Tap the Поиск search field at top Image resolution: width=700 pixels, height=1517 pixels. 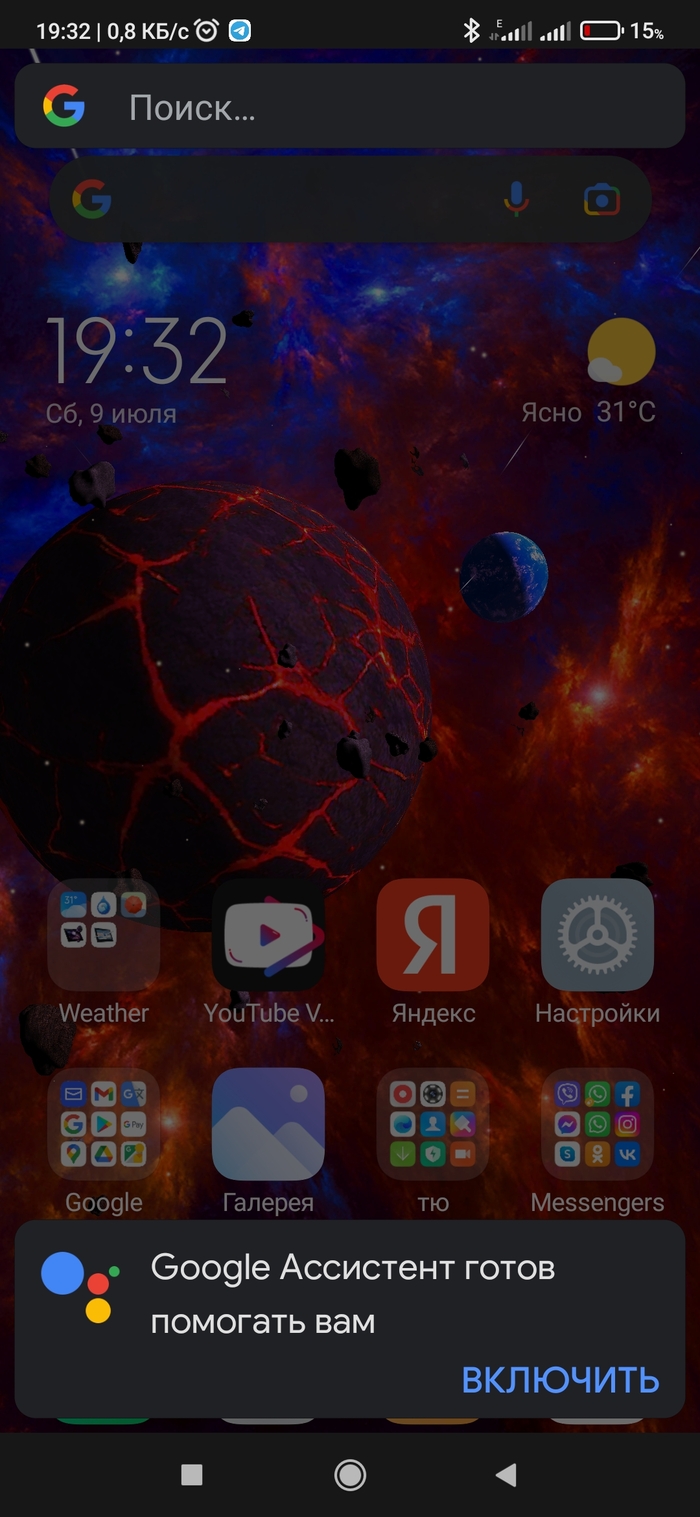(x=380, y=107)
